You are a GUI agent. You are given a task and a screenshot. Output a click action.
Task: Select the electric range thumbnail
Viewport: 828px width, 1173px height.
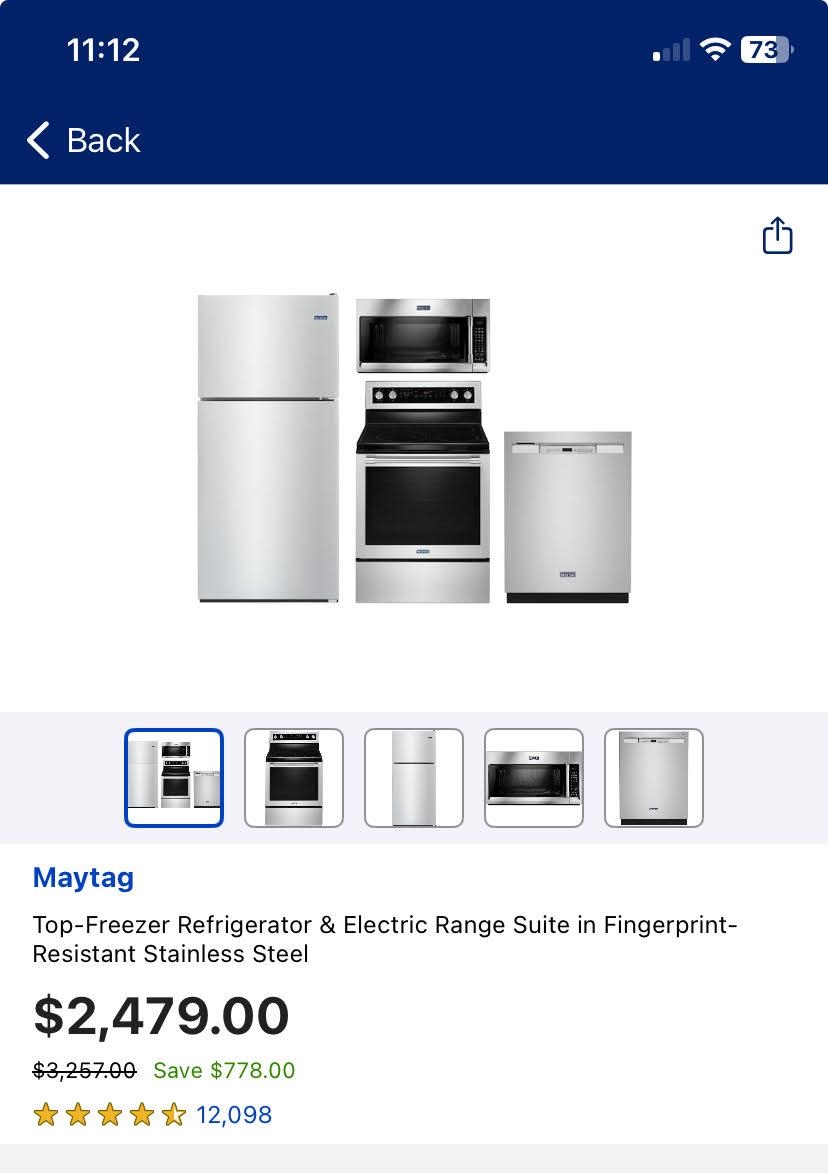point(294,778)
